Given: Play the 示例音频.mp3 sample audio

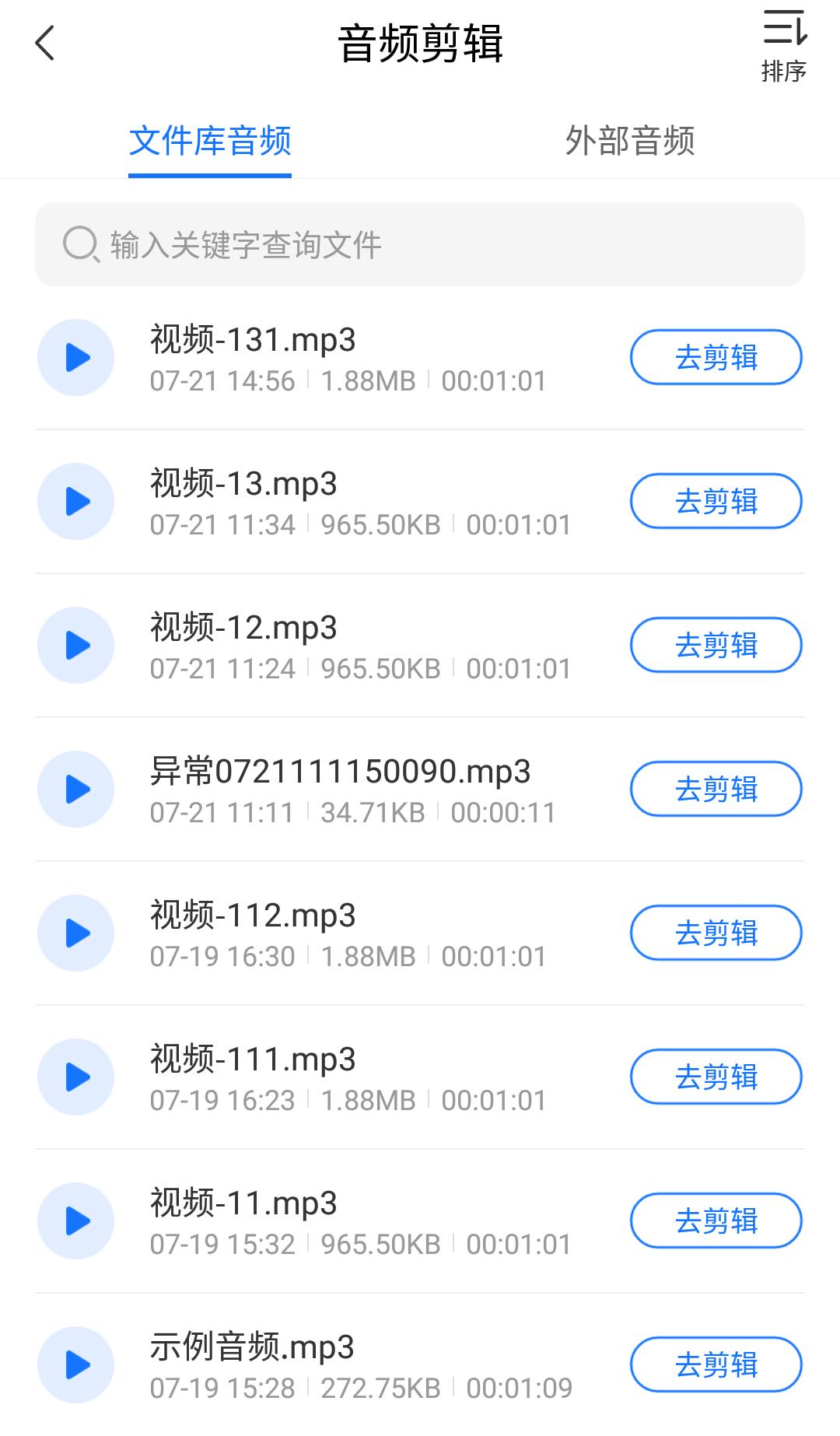Looking at the screenshot, I should pos(75,1364).
